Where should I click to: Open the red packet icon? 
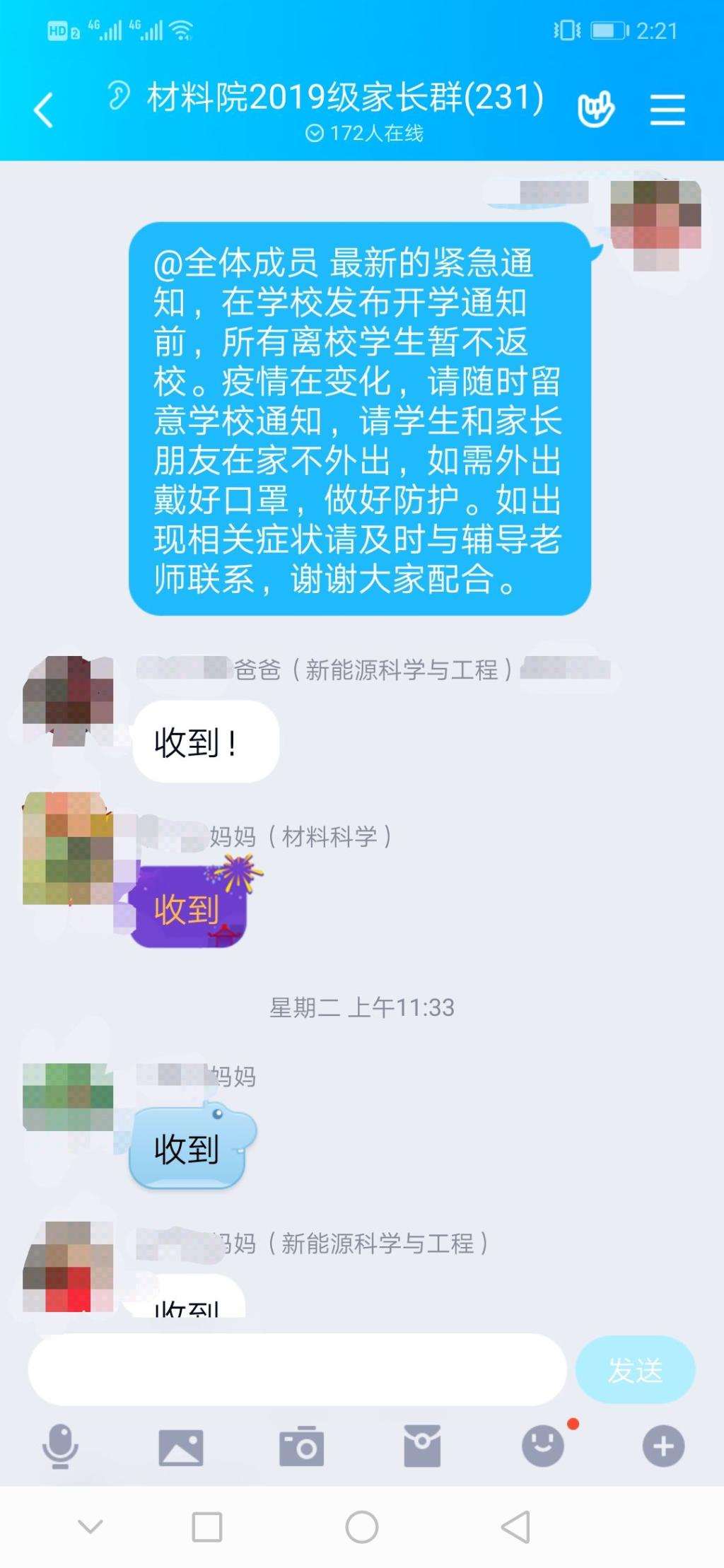tap(422, 1446)
